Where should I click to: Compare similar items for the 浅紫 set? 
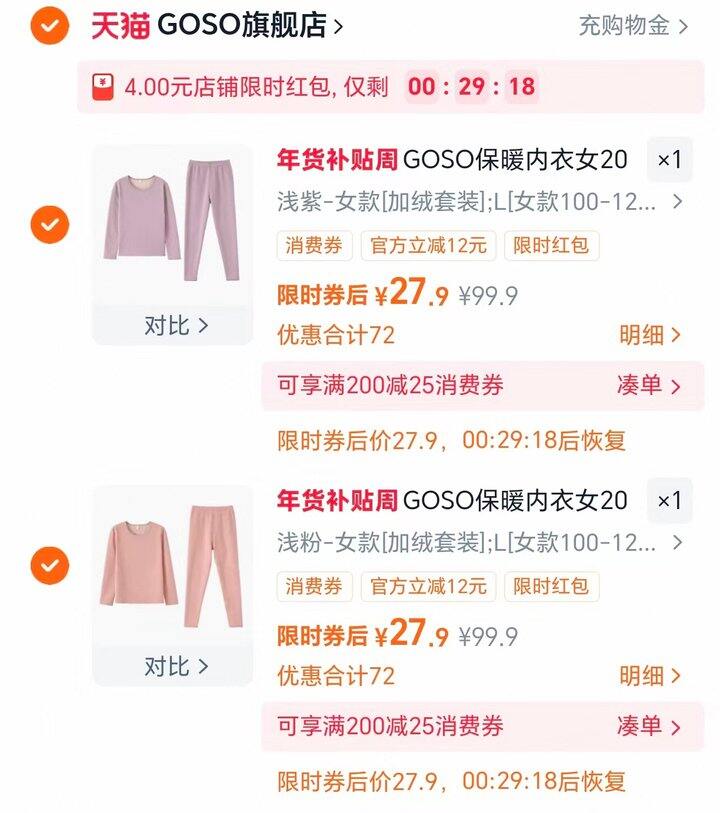click(x=176, y=325)
